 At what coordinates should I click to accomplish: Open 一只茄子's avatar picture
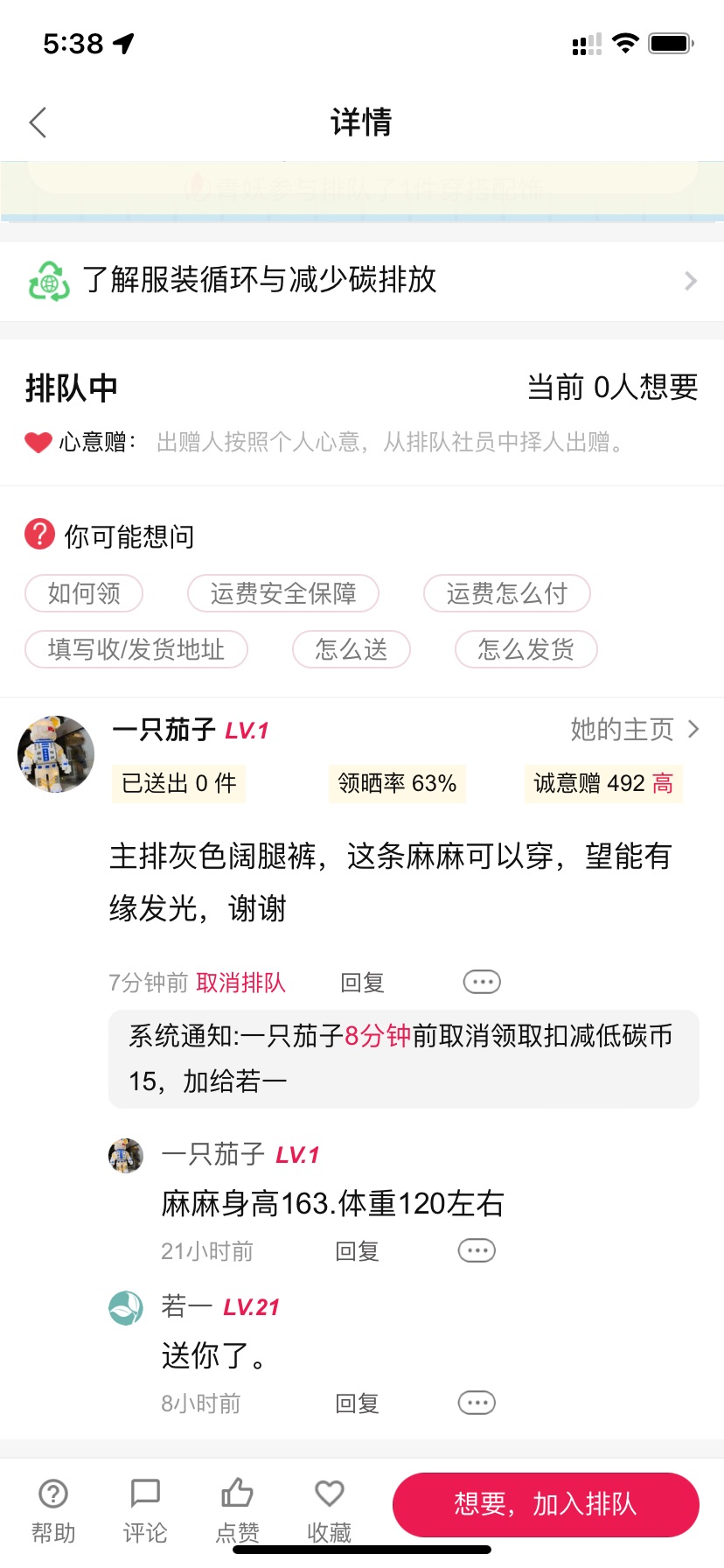point(56,754)
